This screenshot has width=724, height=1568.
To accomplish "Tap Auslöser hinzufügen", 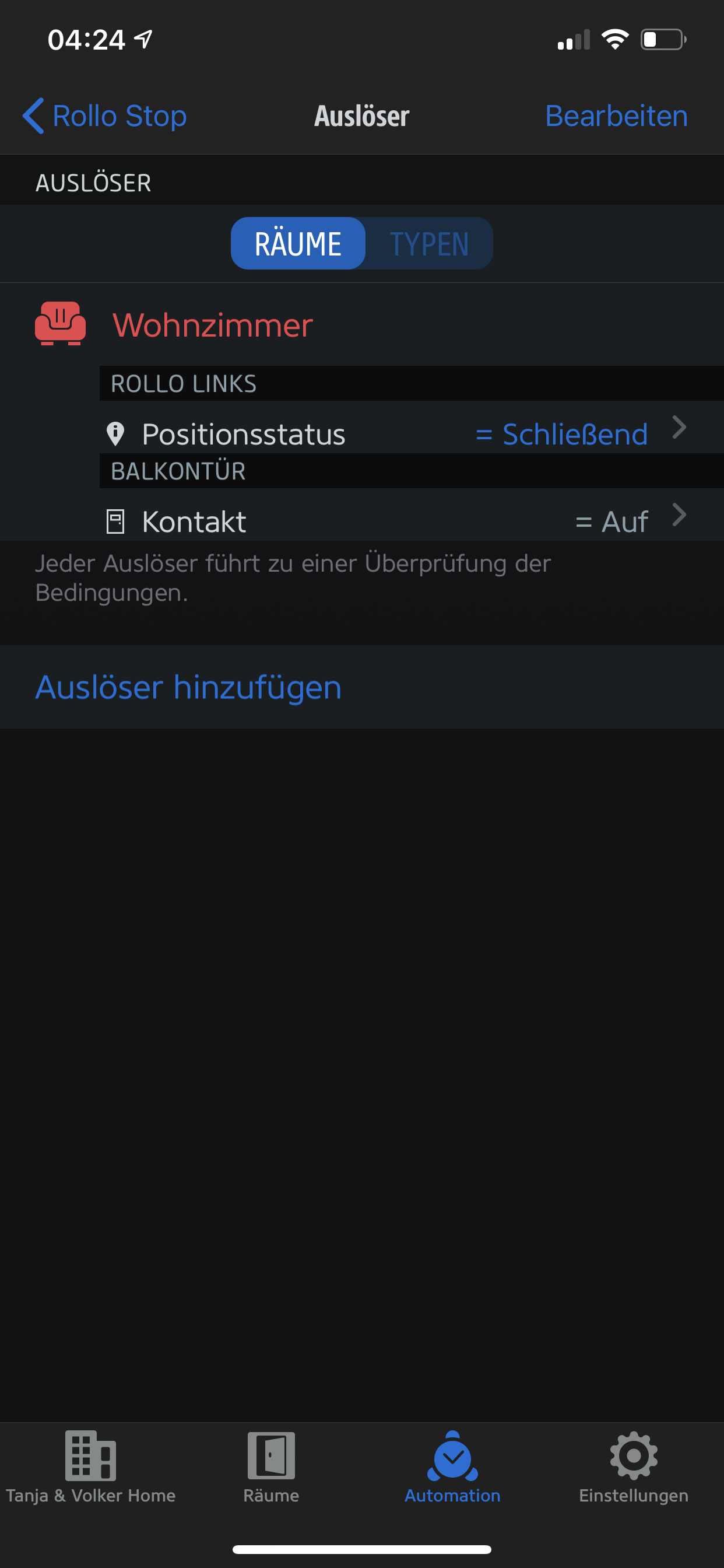I will pos(189,687).
